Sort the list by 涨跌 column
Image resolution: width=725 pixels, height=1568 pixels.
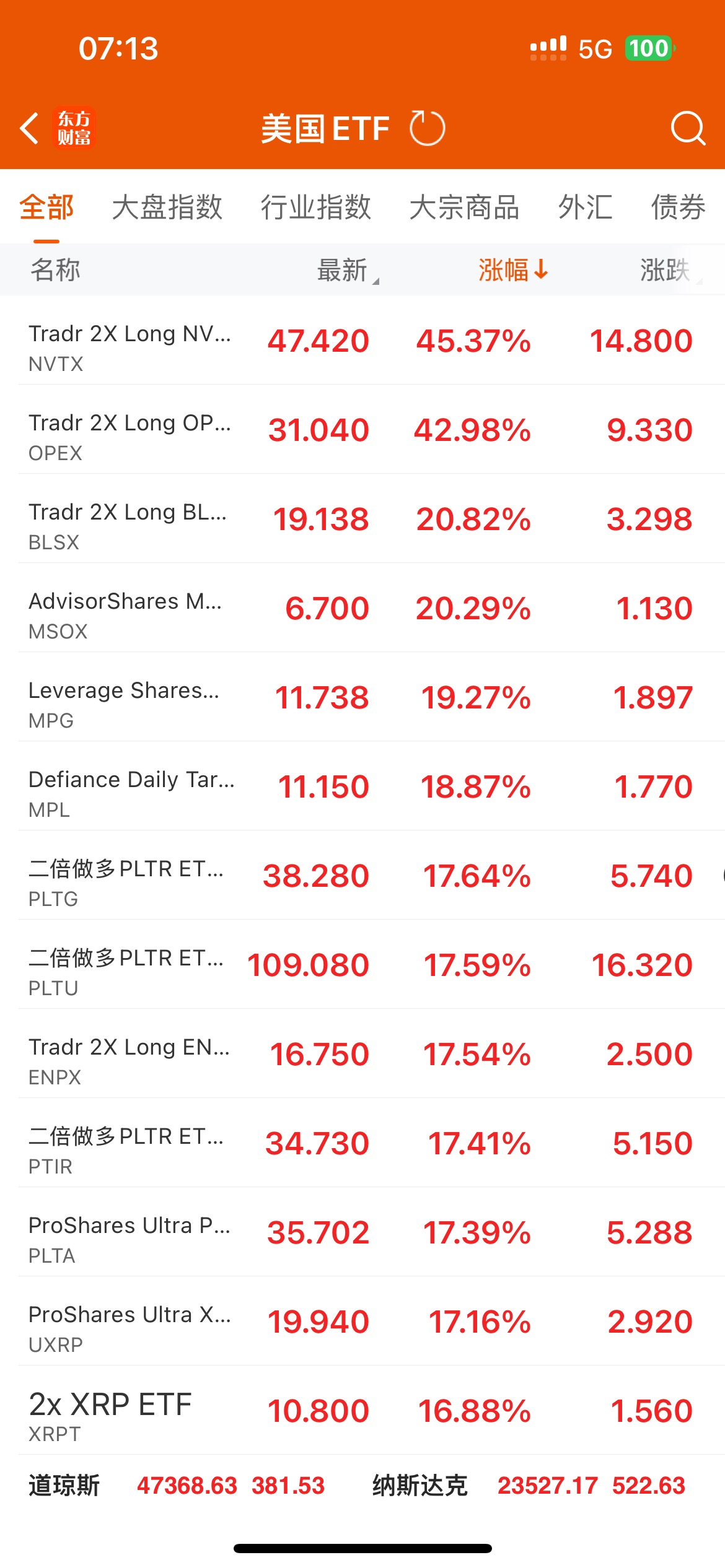click(666, 270)
